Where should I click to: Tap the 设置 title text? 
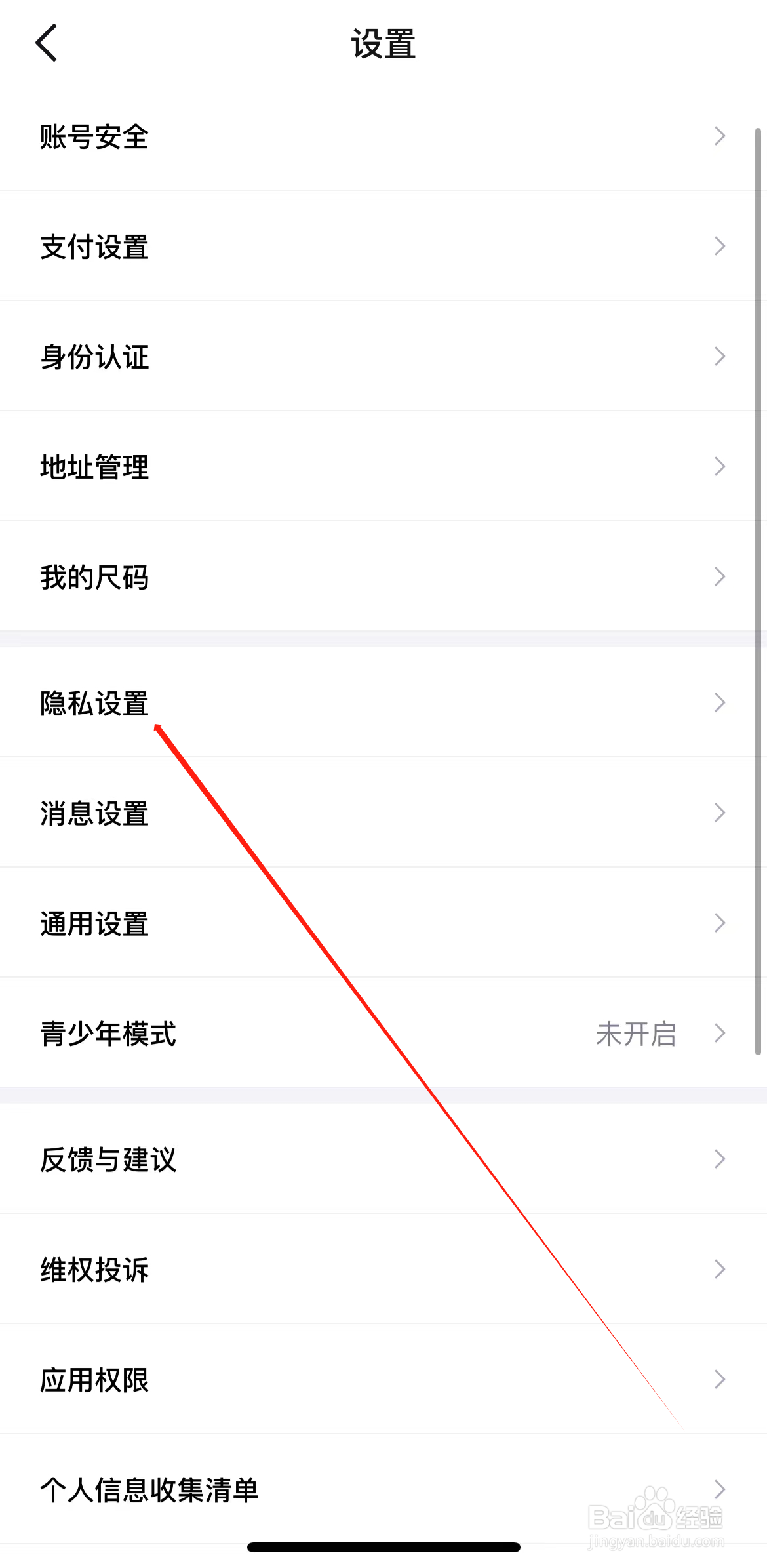pos(383,43)
